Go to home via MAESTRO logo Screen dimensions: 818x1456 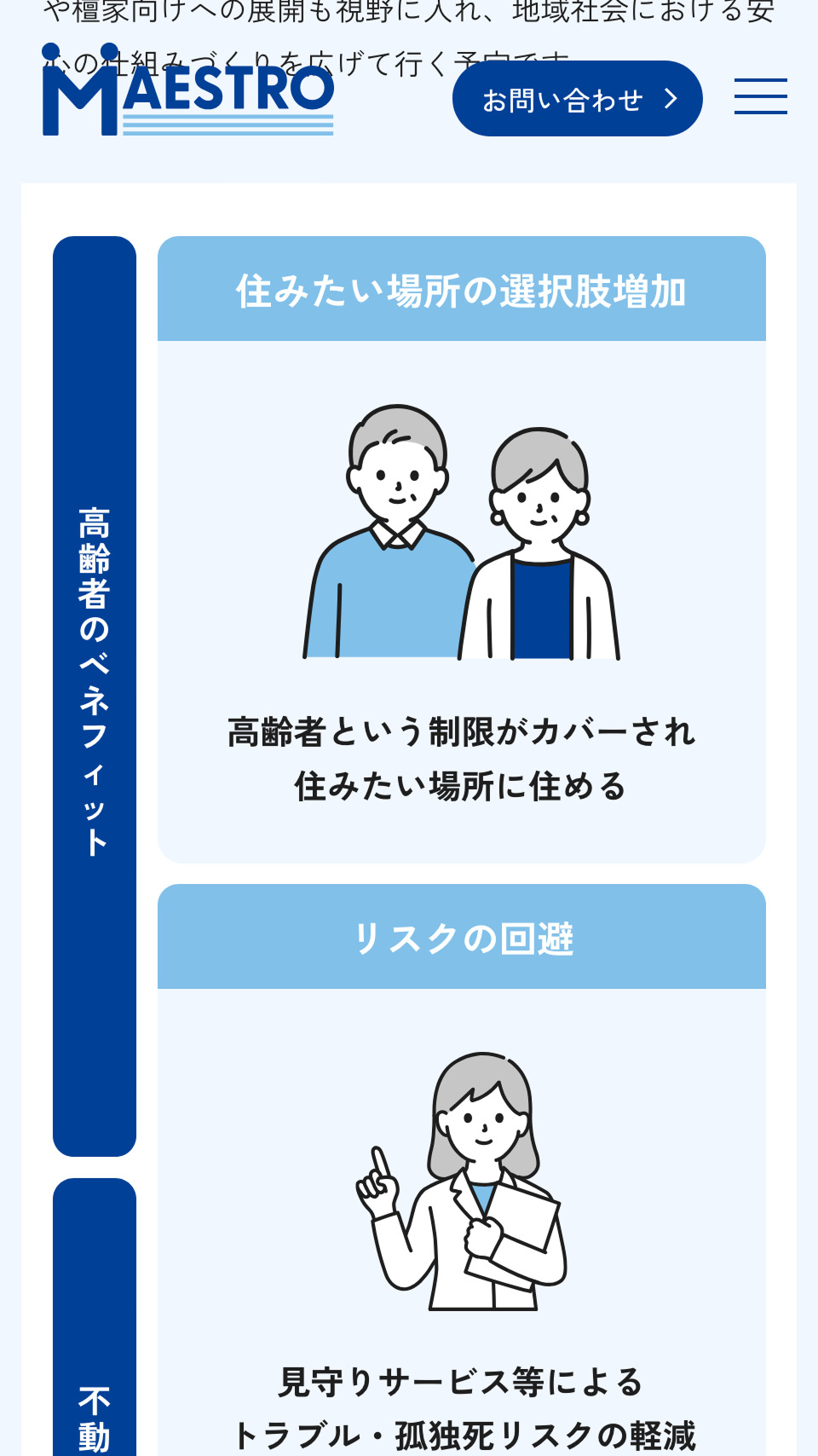point(187,92)
